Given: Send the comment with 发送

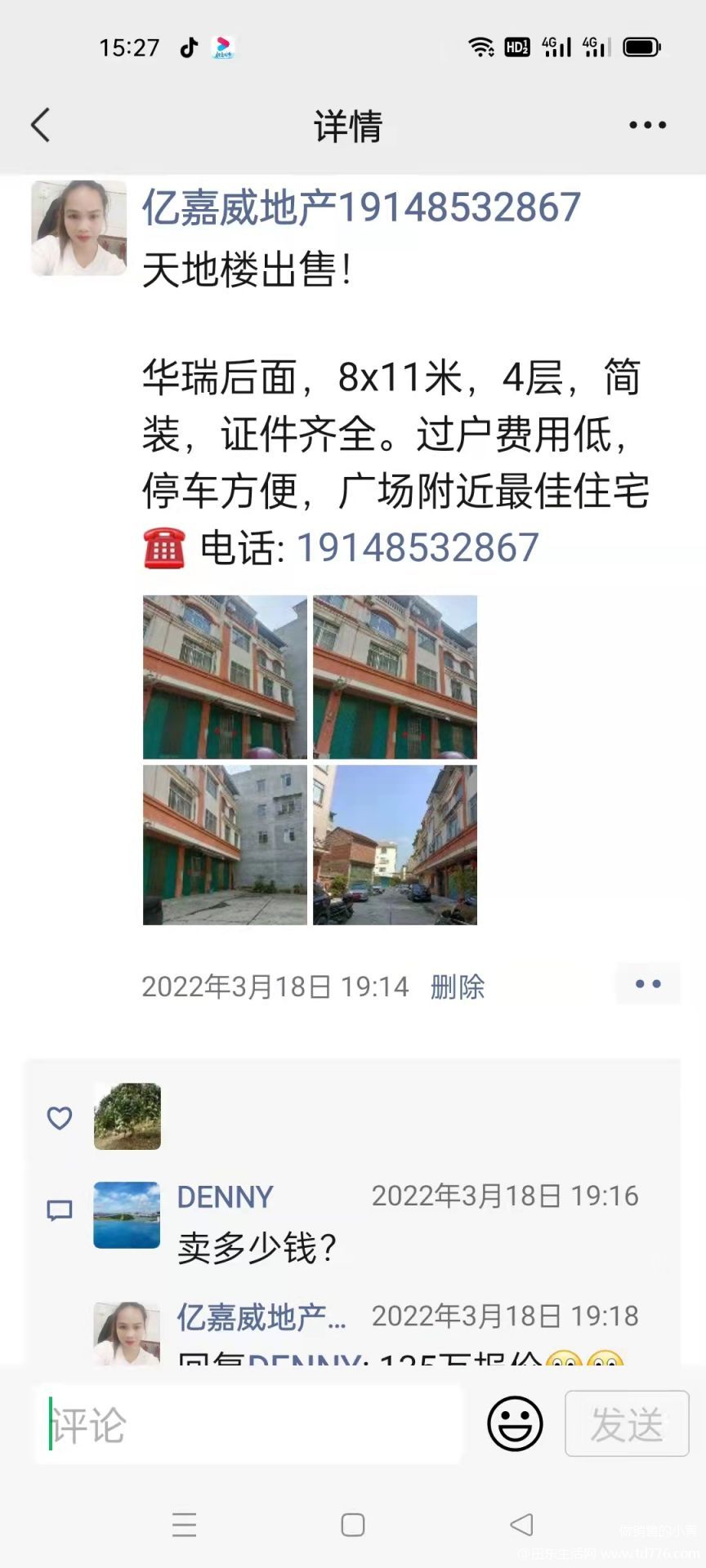Looking at the screenshot, I should tap(627, 1423).
